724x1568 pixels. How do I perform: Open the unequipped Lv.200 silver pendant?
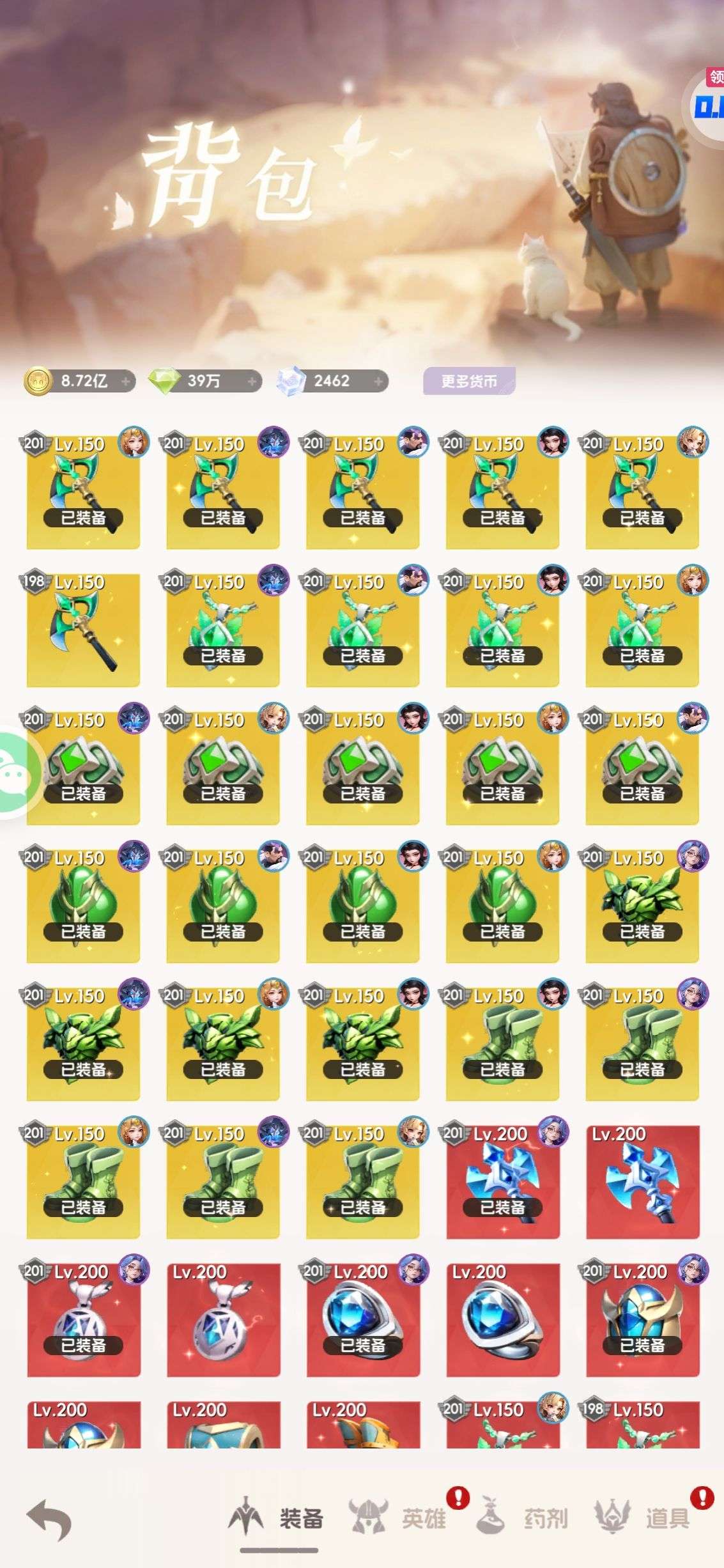pyautogui.click(x=224, y=1320)
